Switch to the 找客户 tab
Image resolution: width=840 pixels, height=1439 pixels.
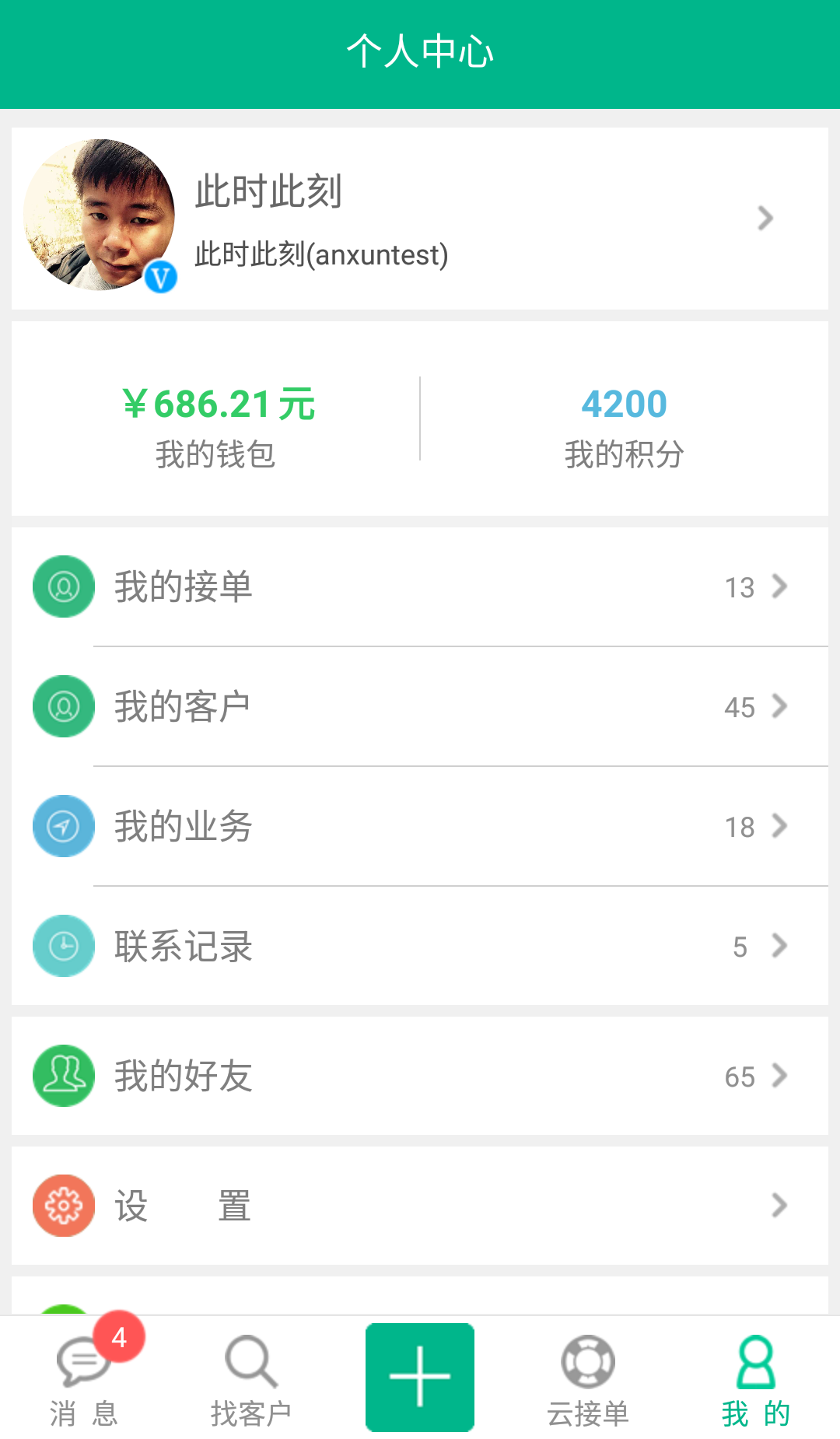point(251,1378)
